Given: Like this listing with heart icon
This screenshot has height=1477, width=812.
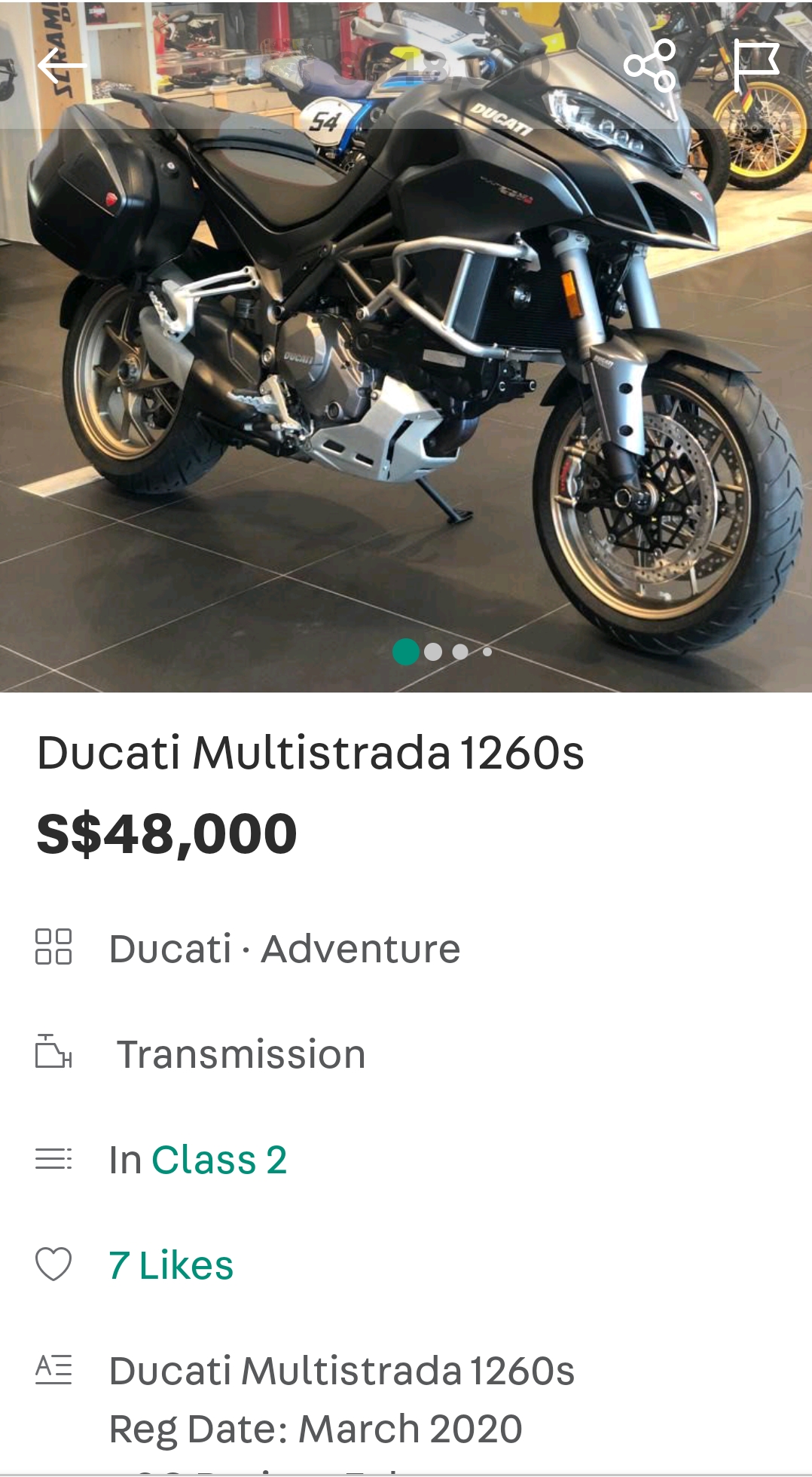Looking at the screenshot, I should click(x=53, y=1264).
